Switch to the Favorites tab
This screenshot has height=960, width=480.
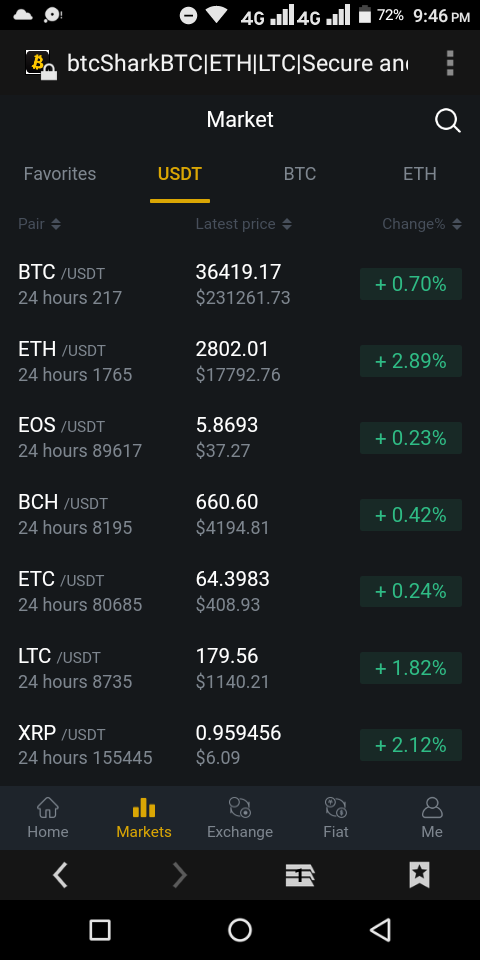(60, 174)
